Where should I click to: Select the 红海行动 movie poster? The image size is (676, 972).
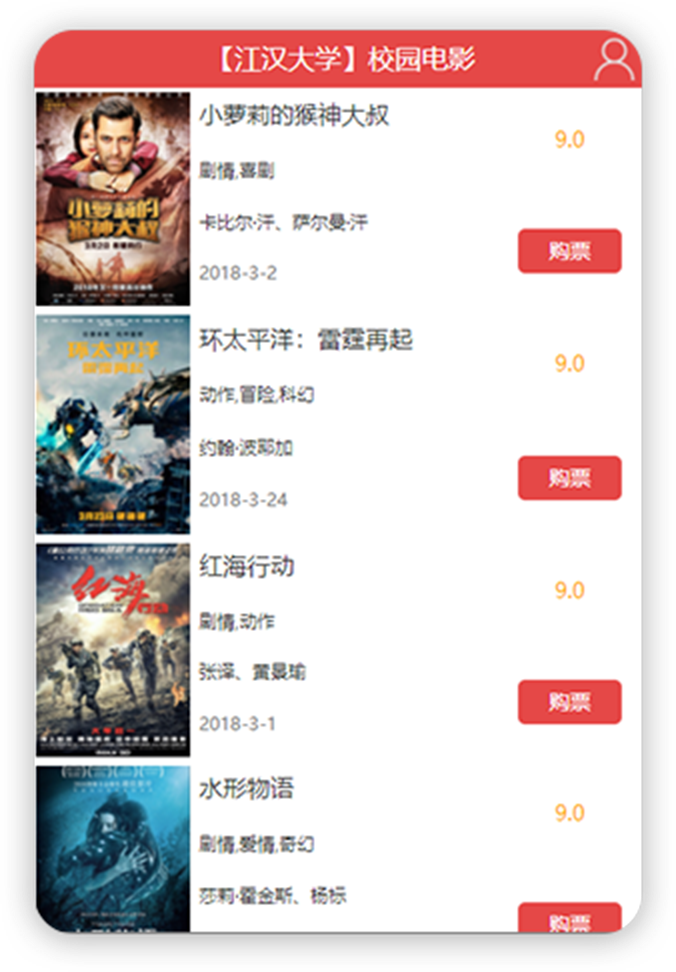click(x=113, y=650)
